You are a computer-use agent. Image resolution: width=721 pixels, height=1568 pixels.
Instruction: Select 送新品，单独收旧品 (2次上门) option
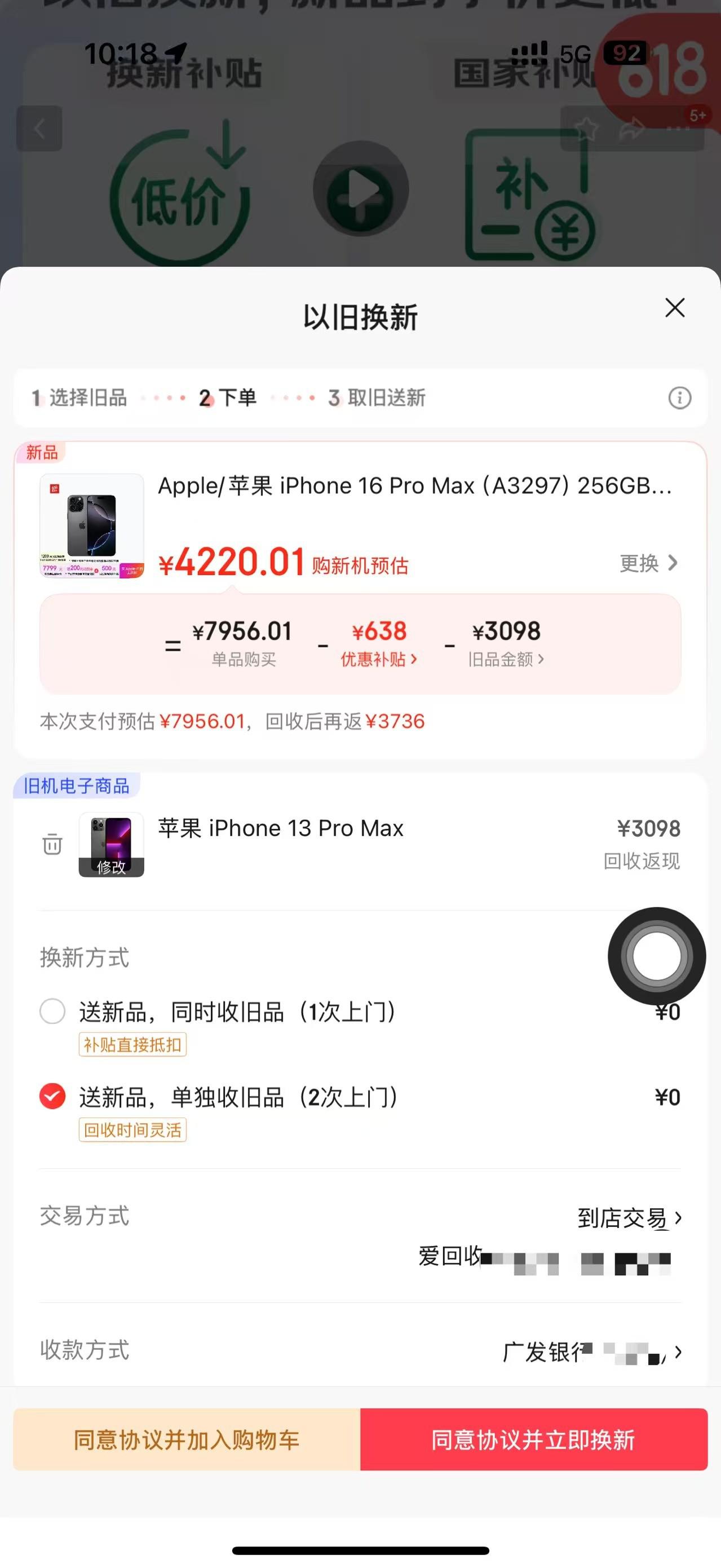click(53, 1097)
